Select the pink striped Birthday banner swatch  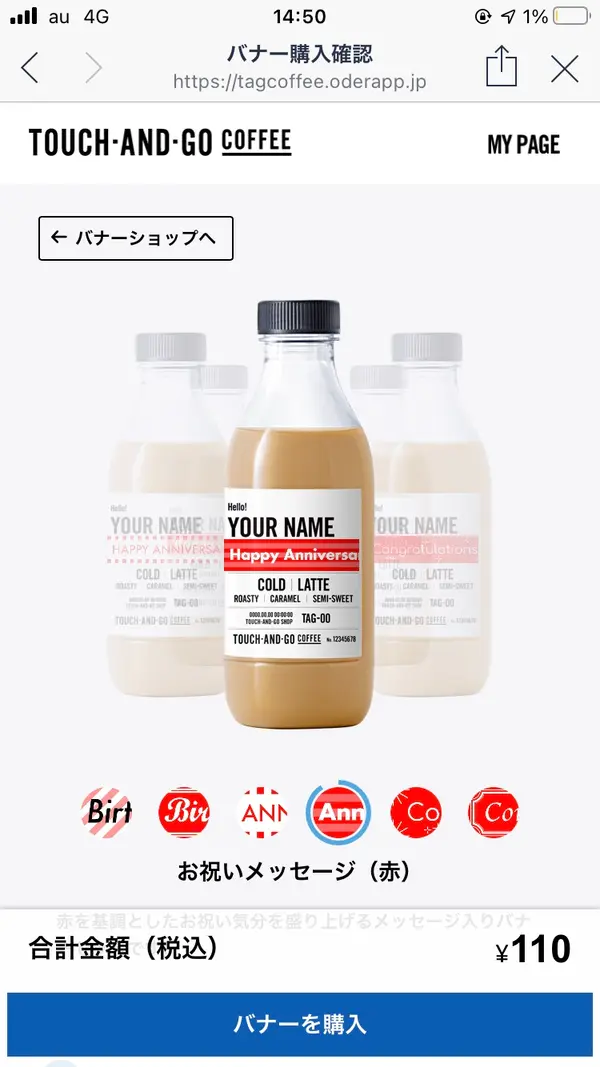[x=107, y=810]
